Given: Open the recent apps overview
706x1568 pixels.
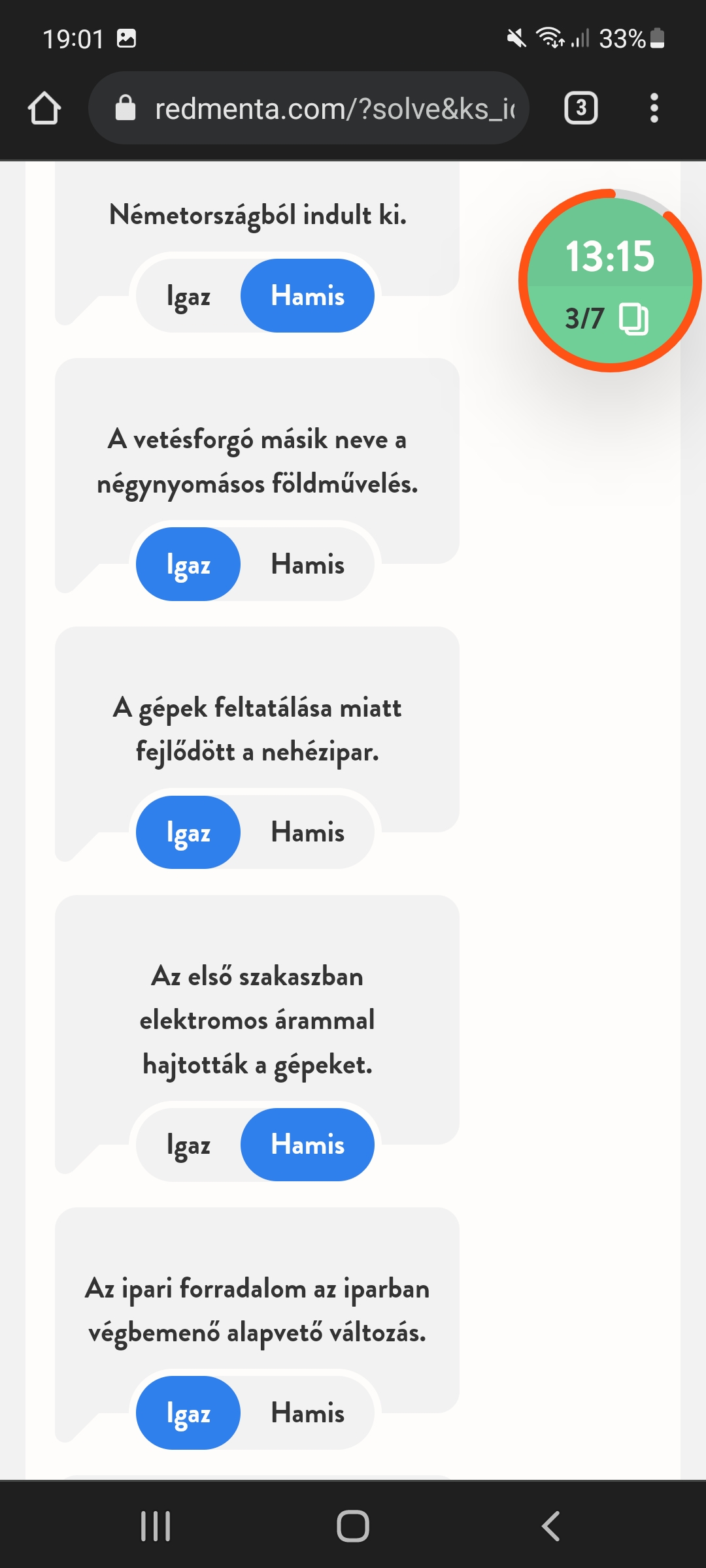Looking at the screenshot, I should [156, 1526].
